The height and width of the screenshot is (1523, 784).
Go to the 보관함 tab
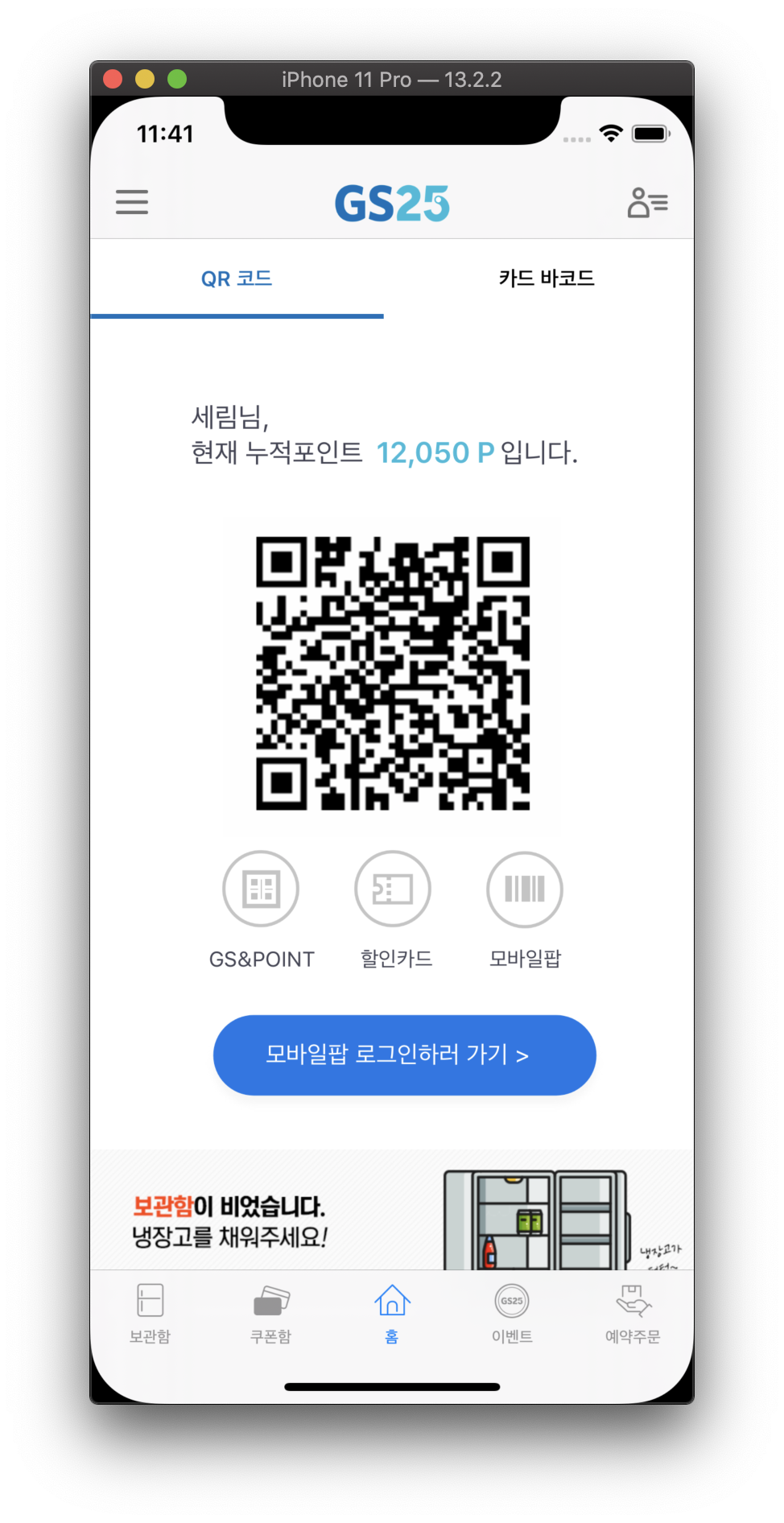pyautogui.click(x=151, y=1314)
